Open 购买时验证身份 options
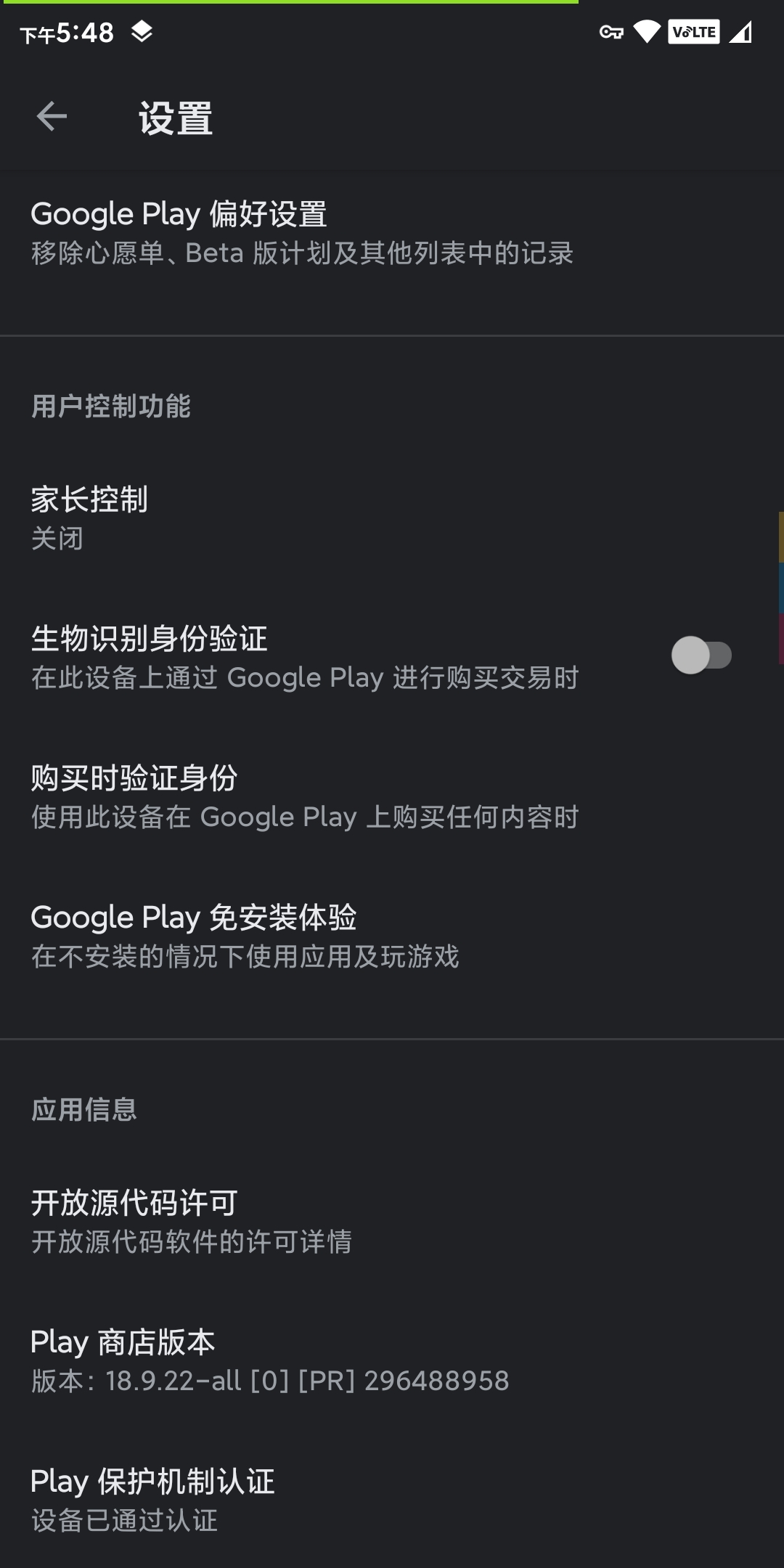The image size is (784, 1568). pyautogui.click(x=392, y=797)
